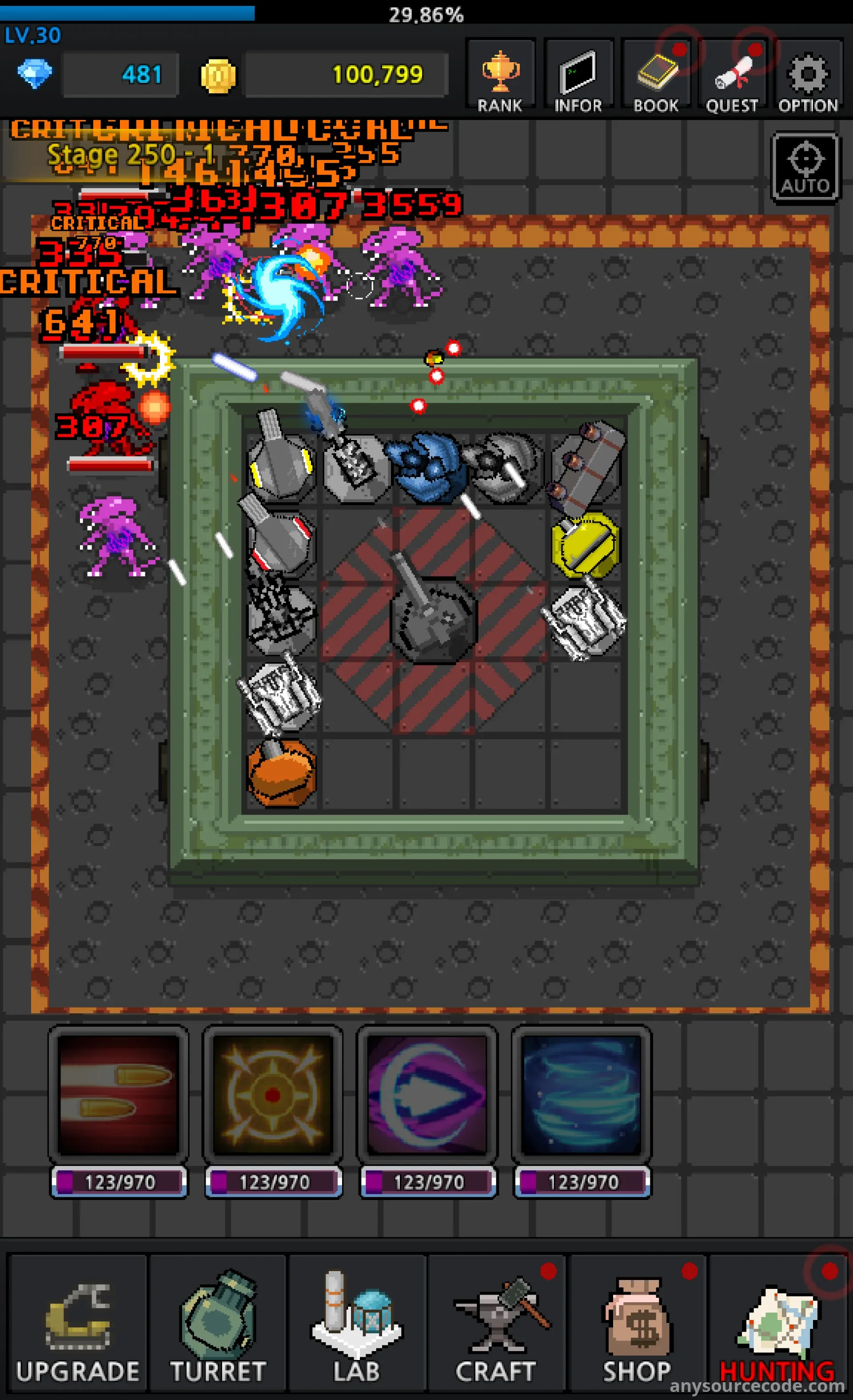Open the RANK trophy menu
Viewport: 853px width, 1400px height.
coord(499,77)
